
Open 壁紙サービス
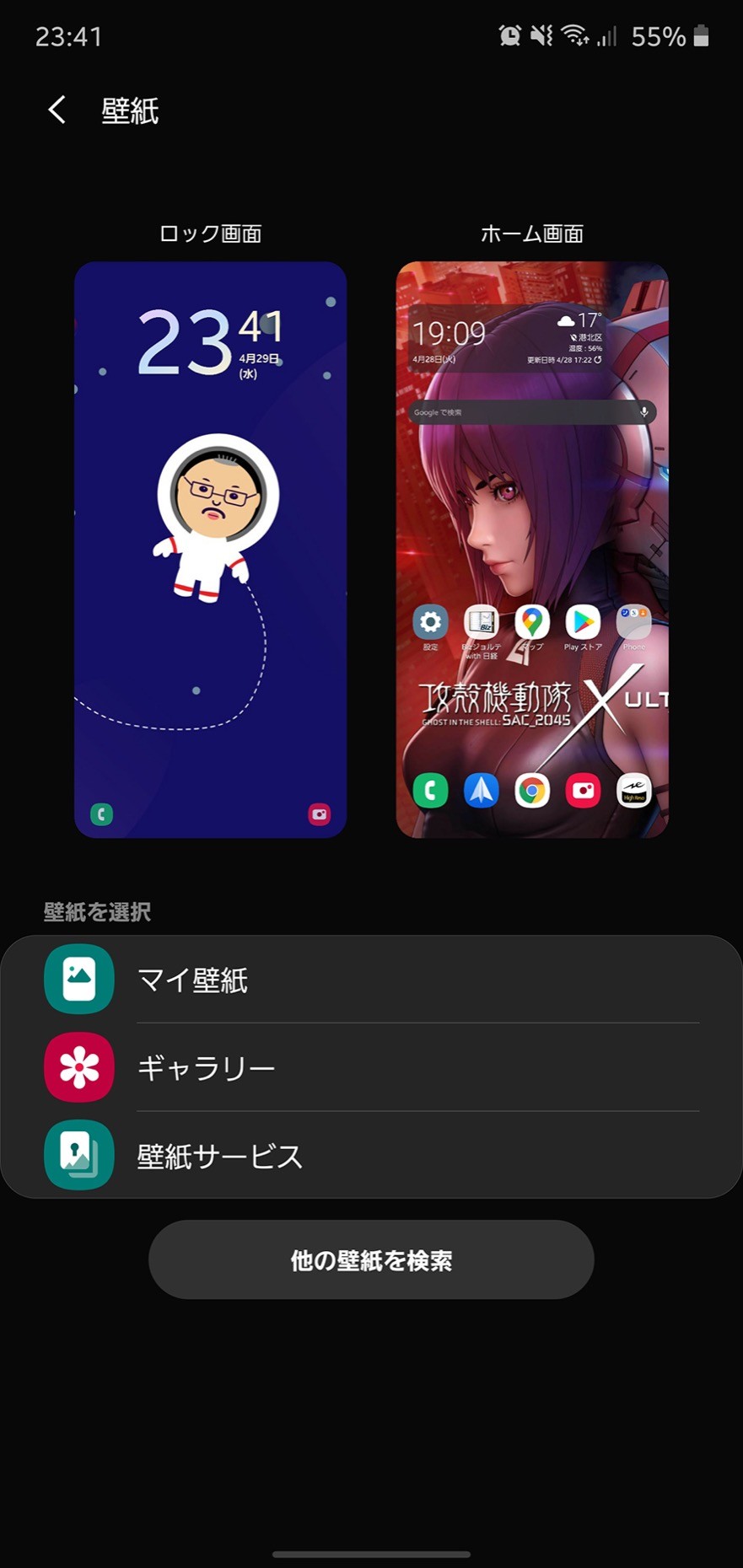click(x=371, y=1155)
